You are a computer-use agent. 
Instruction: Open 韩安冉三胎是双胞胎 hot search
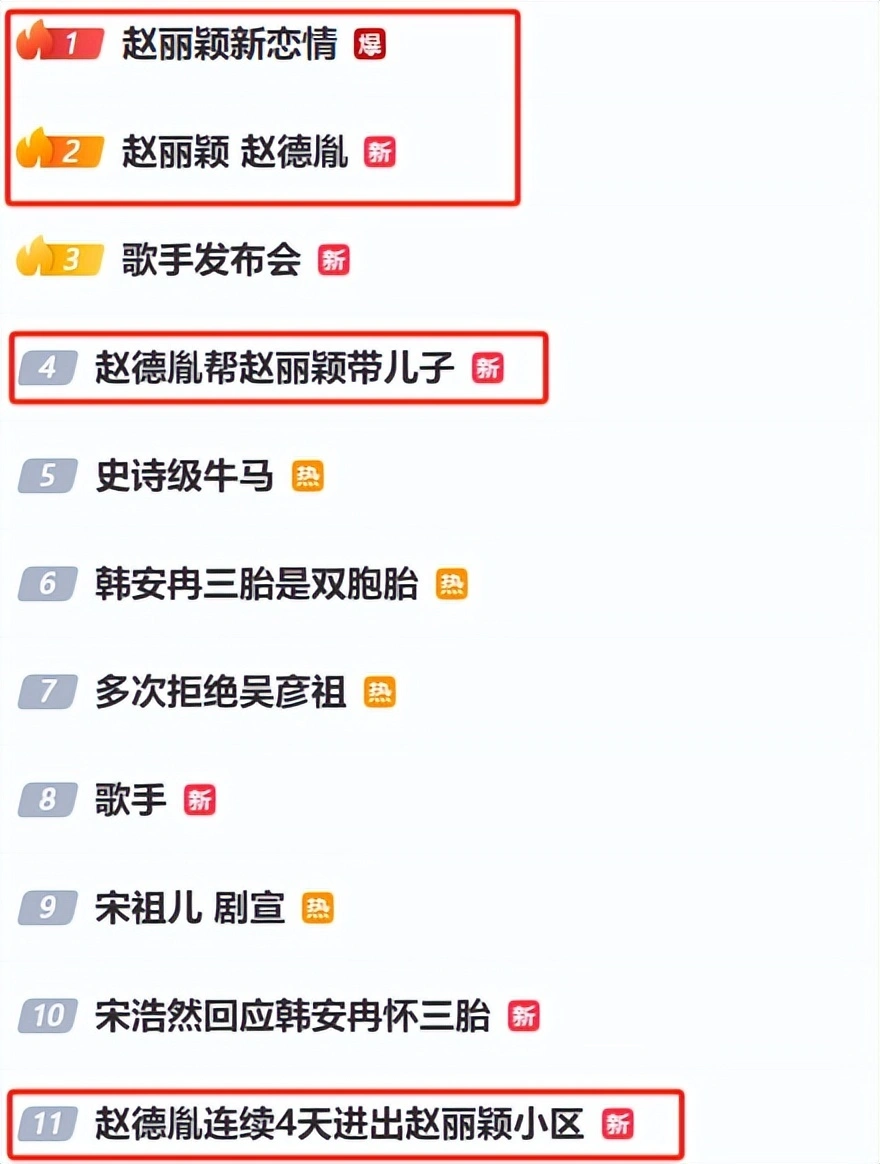coord(256,584)
